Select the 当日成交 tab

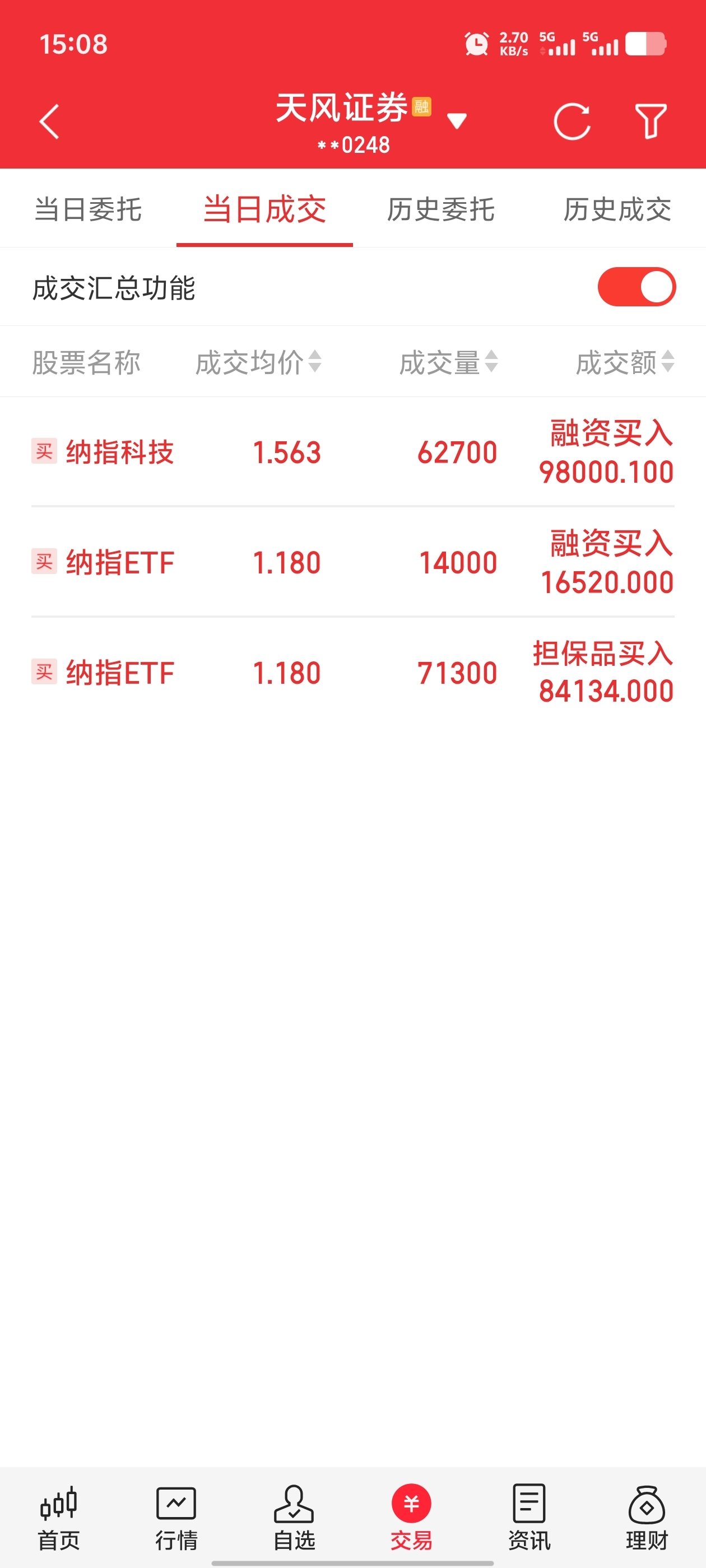point(264,209)
